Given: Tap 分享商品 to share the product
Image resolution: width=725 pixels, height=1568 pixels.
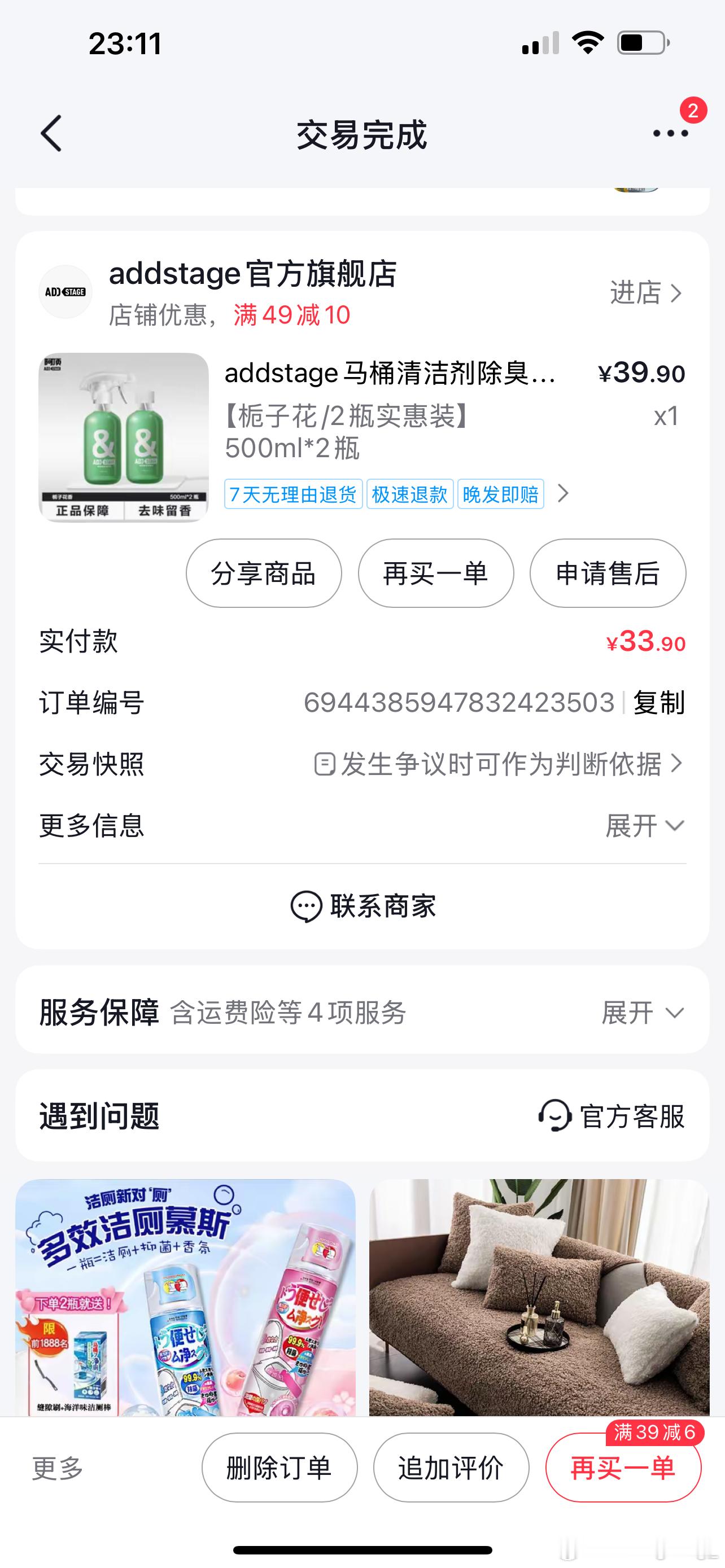Looking at the screenshot, I should coord(264,573).
